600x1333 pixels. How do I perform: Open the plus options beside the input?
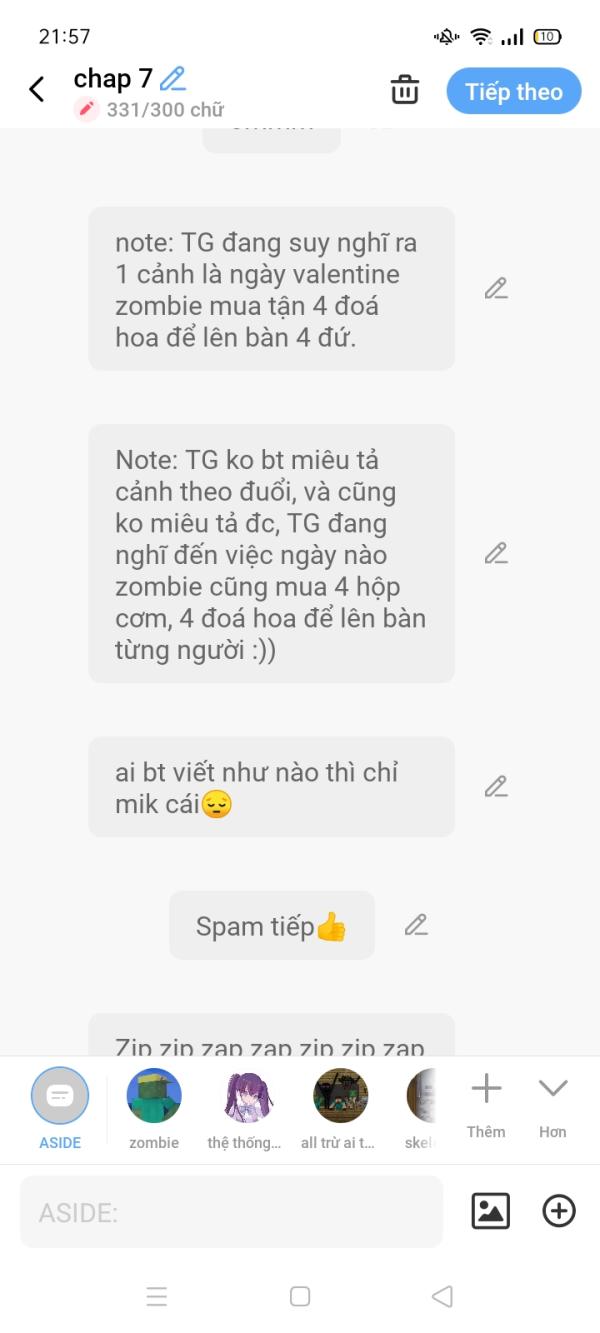(558, 1211)
